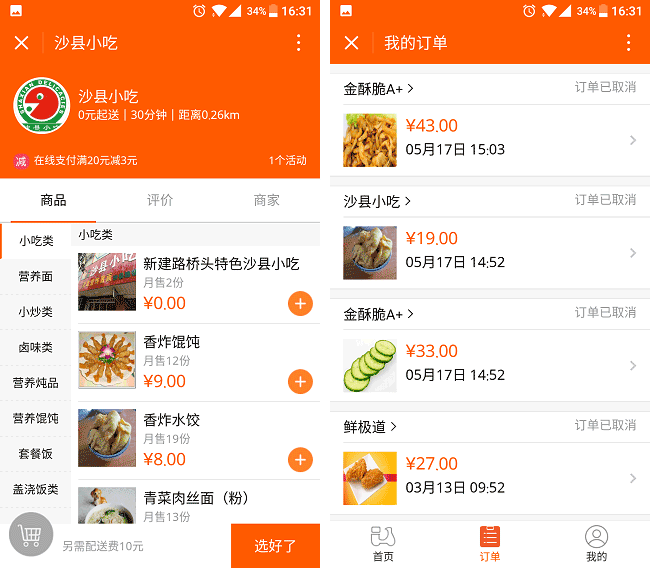Select the 卤味类 category
This screenshot has height=568, width=650.
click(36, 347)
